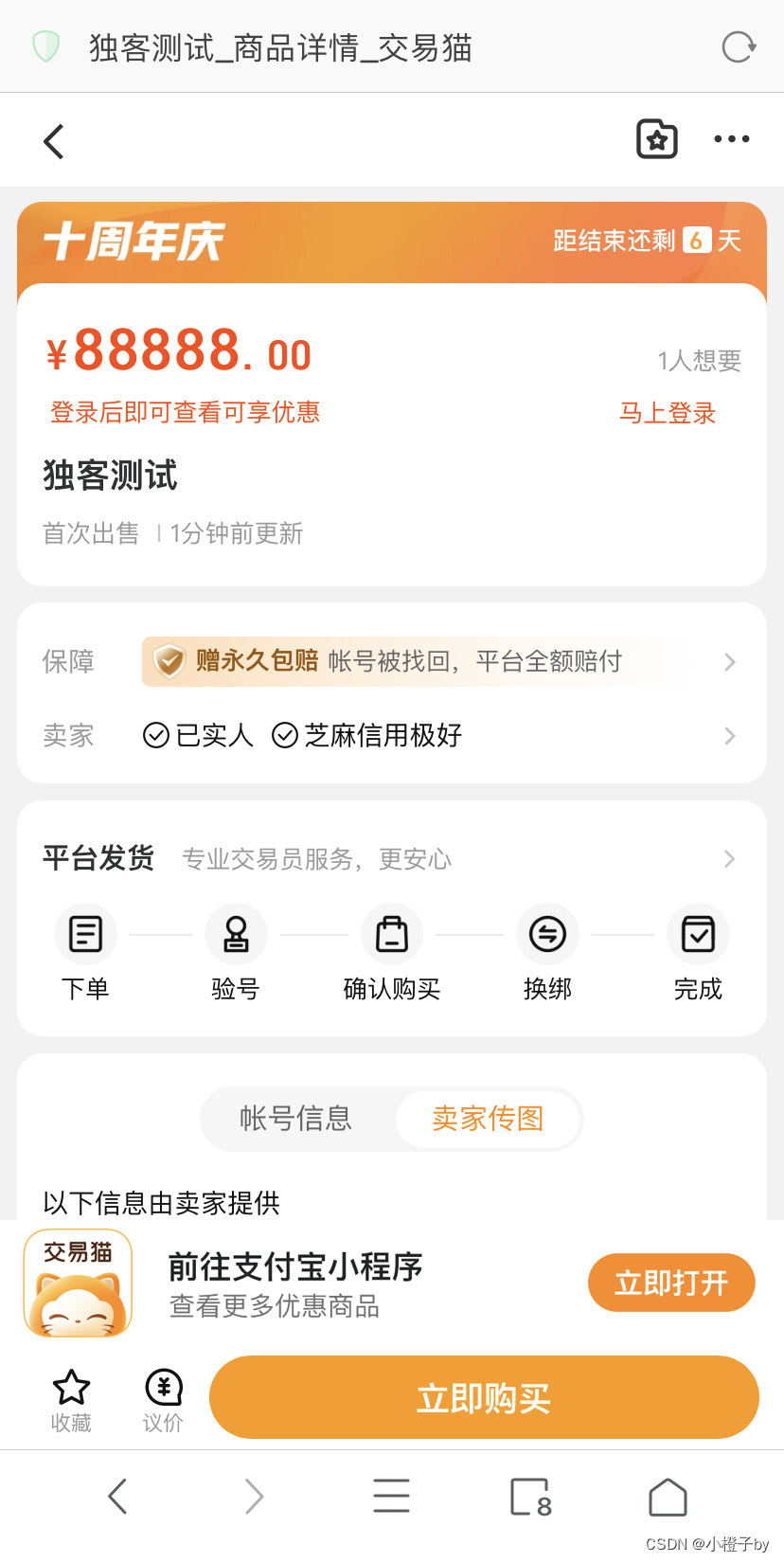Add item to favorites with 收藏
Screen dimensions: 784x1562
(71, 1401)
